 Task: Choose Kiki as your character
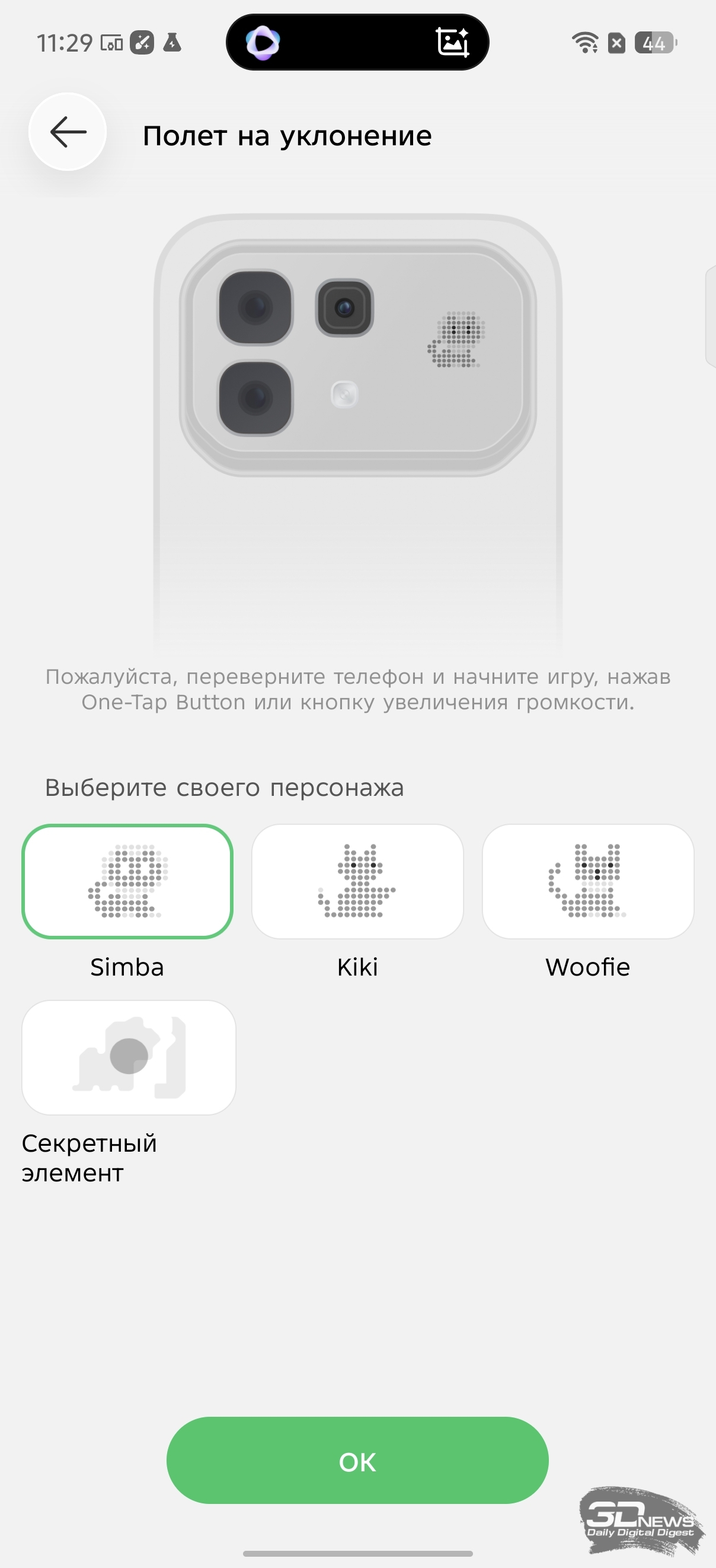[357, 881]
